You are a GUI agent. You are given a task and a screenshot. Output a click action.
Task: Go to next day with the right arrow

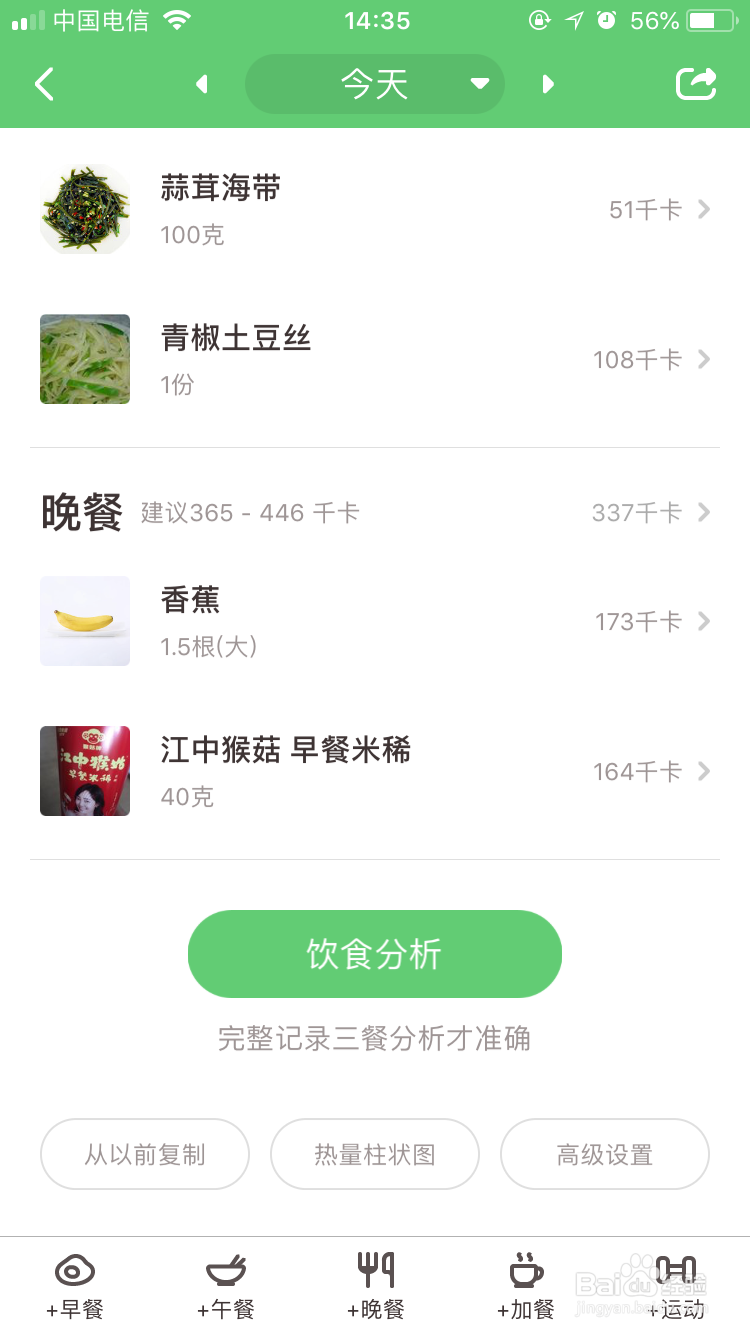(548, 84)
